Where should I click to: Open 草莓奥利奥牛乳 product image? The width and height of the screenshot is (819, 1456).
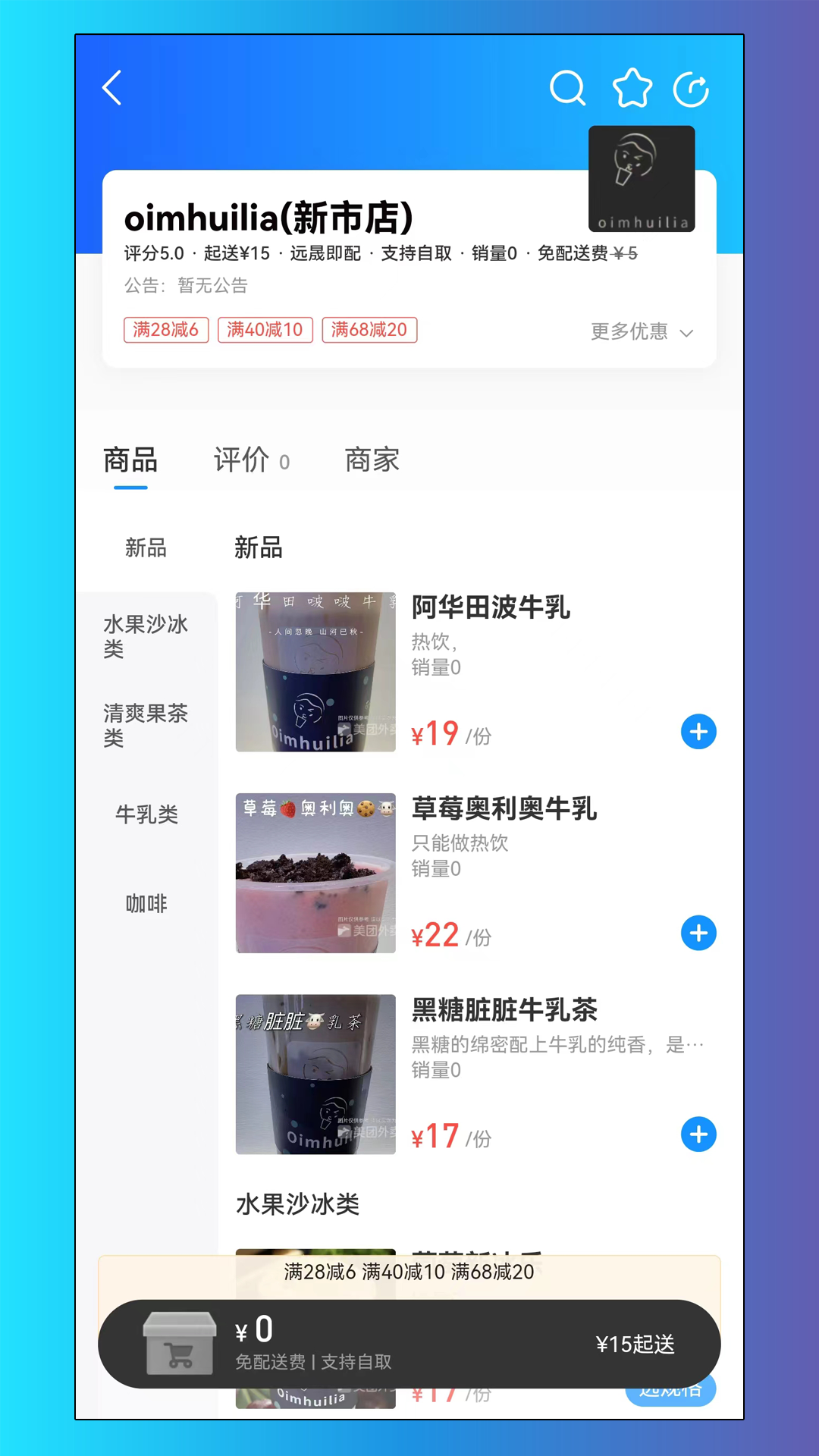315,873
